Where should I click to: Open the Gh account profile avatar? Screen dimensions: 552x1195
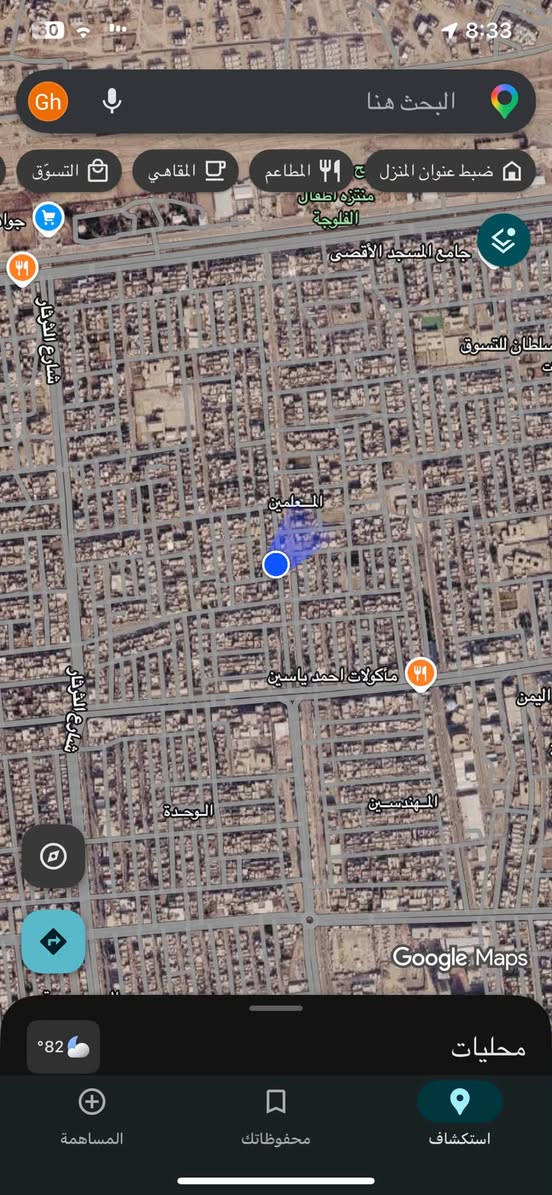pos(48,101)
